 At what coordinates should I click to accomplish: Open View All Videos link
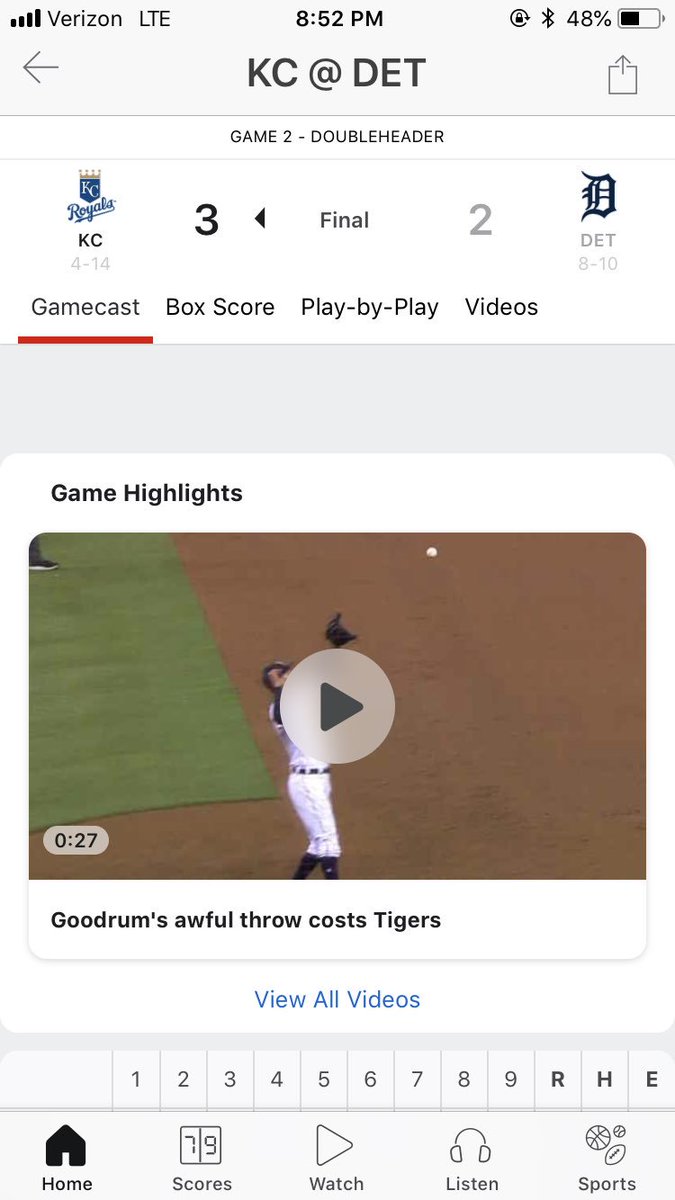point(337,999)
